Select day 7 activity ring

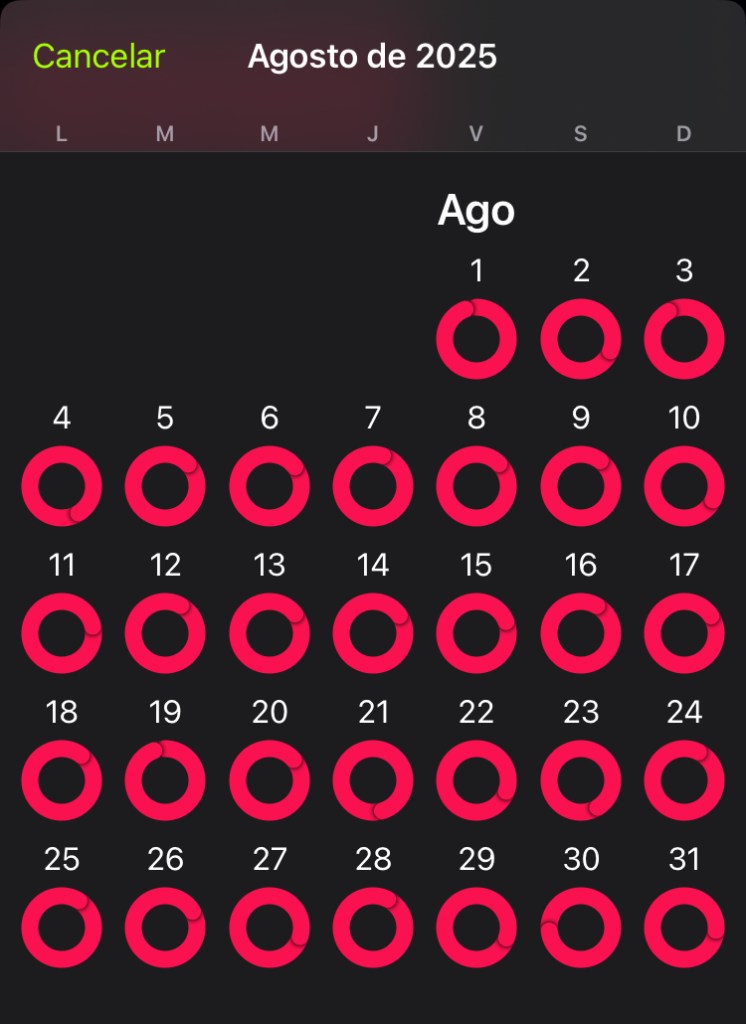coord(373,486)
